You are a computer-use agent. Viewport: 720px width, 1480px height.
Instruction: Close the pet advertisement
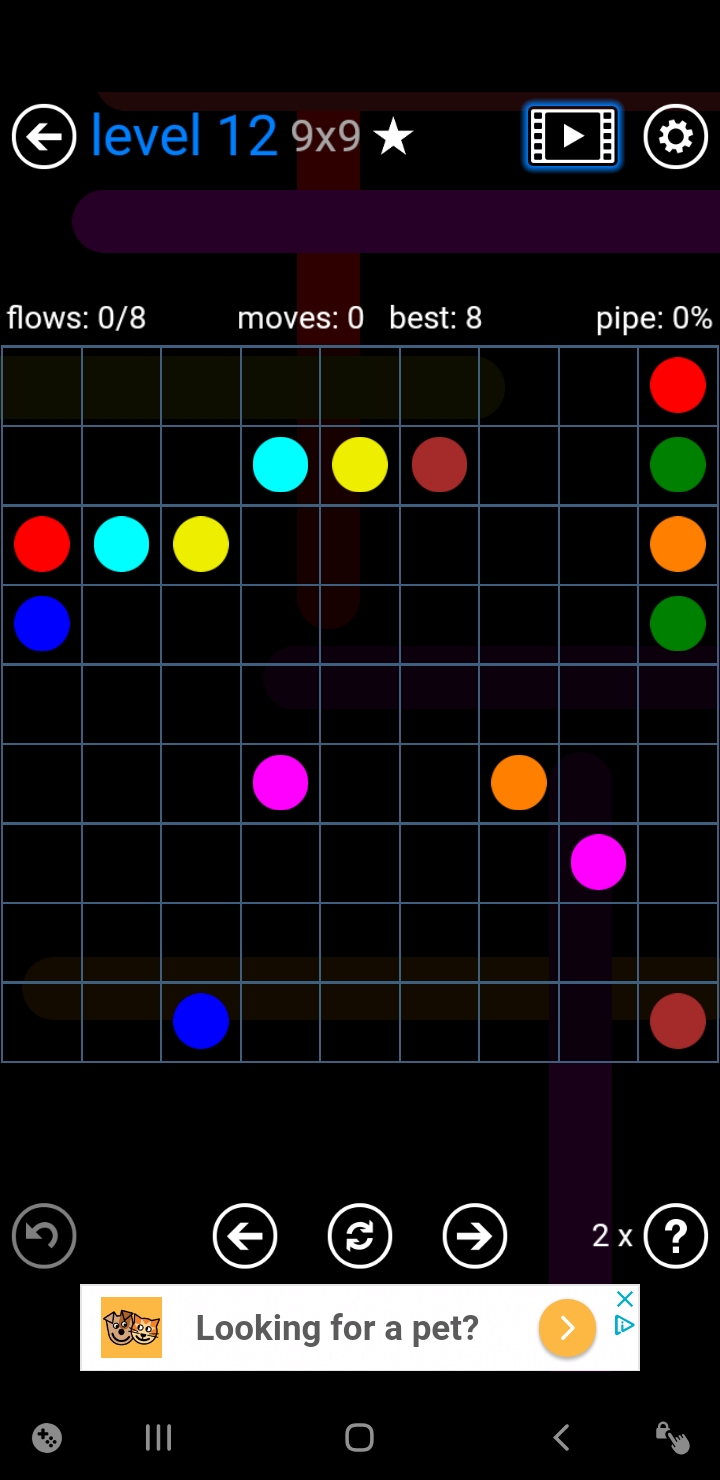point(625,1298)
